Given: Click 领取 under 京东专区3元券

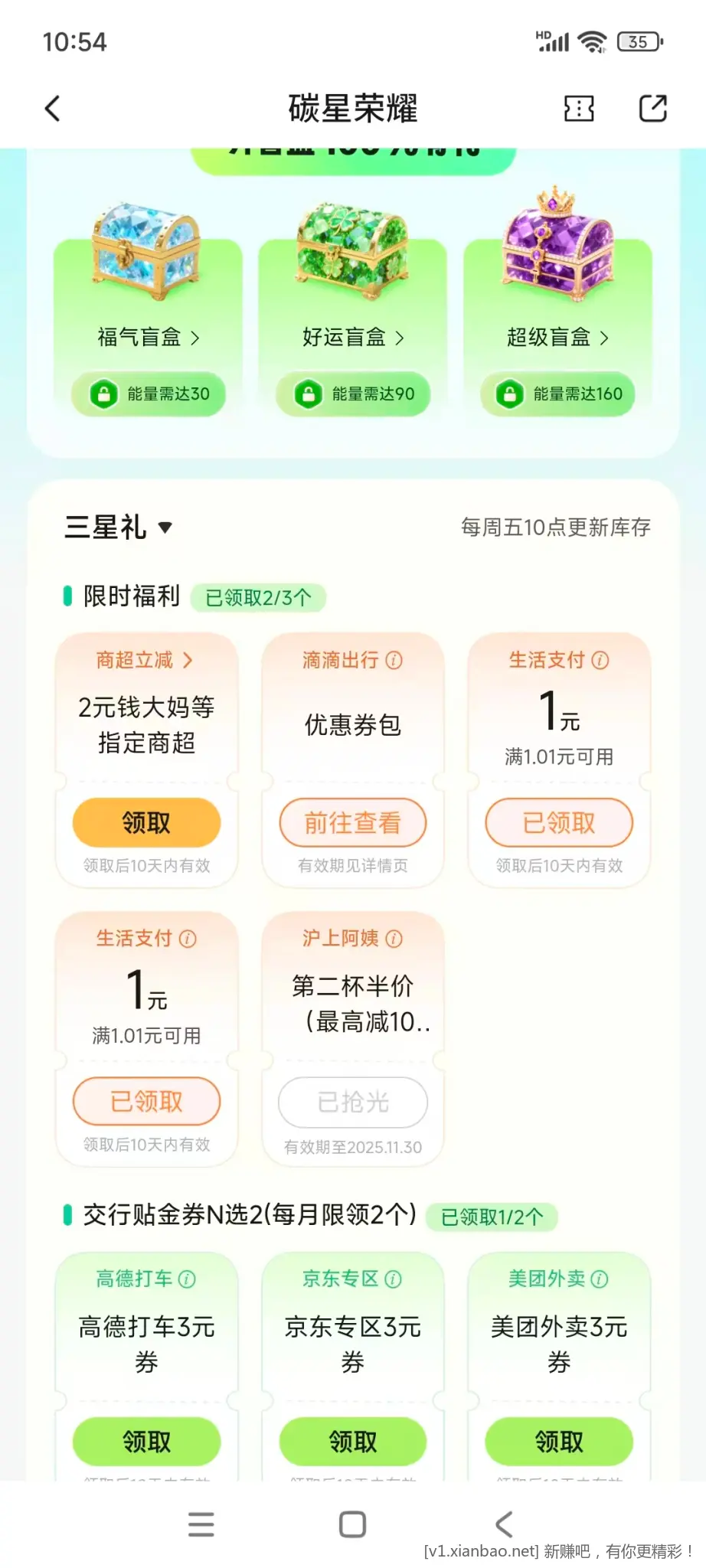Looking at the screenshot, I should click(351, 1441).
